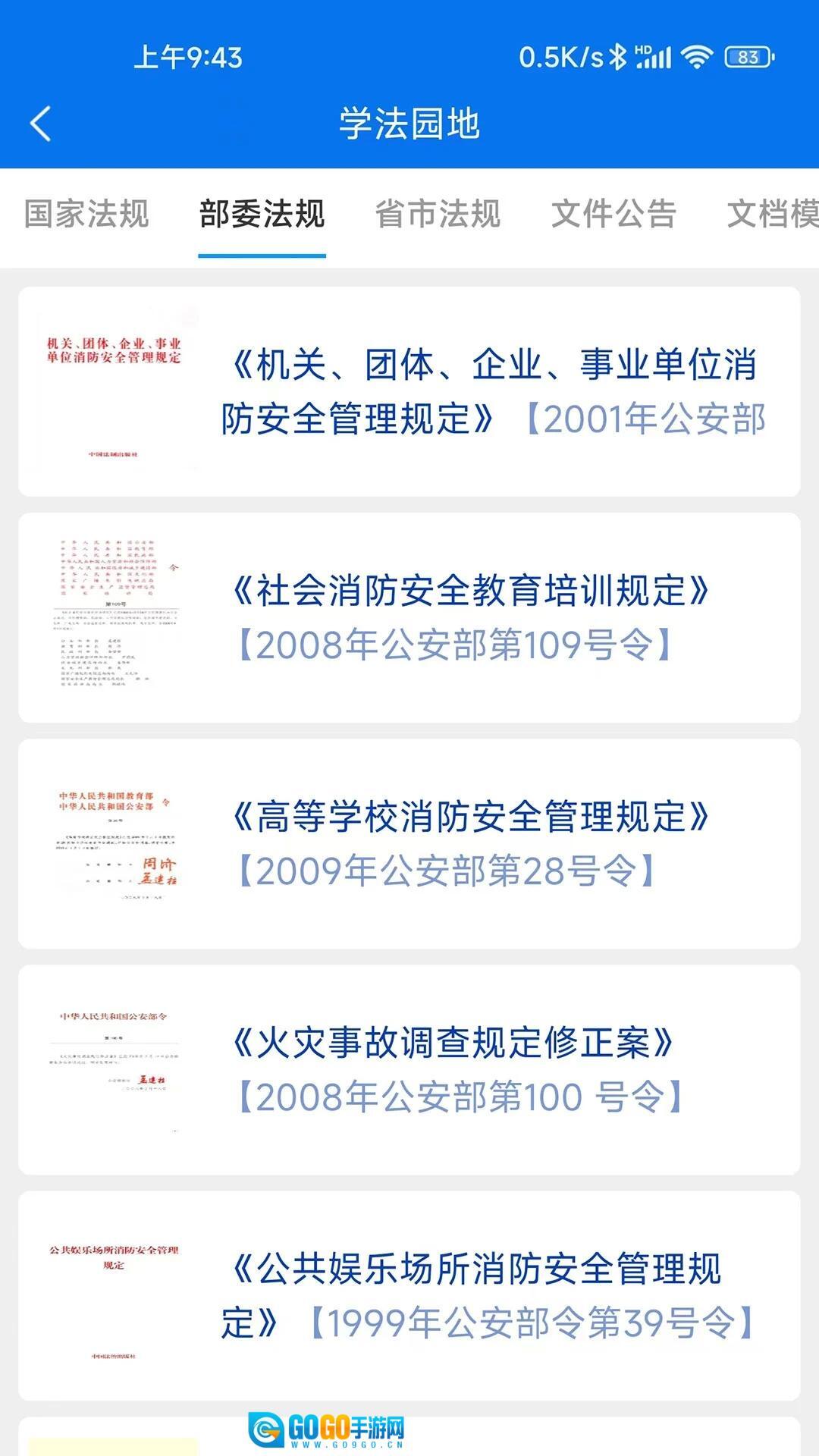The image size is (819, 1456).
Task: Select the 部委法规 tab
Action: pyautogui.click(x=262, y=214)
